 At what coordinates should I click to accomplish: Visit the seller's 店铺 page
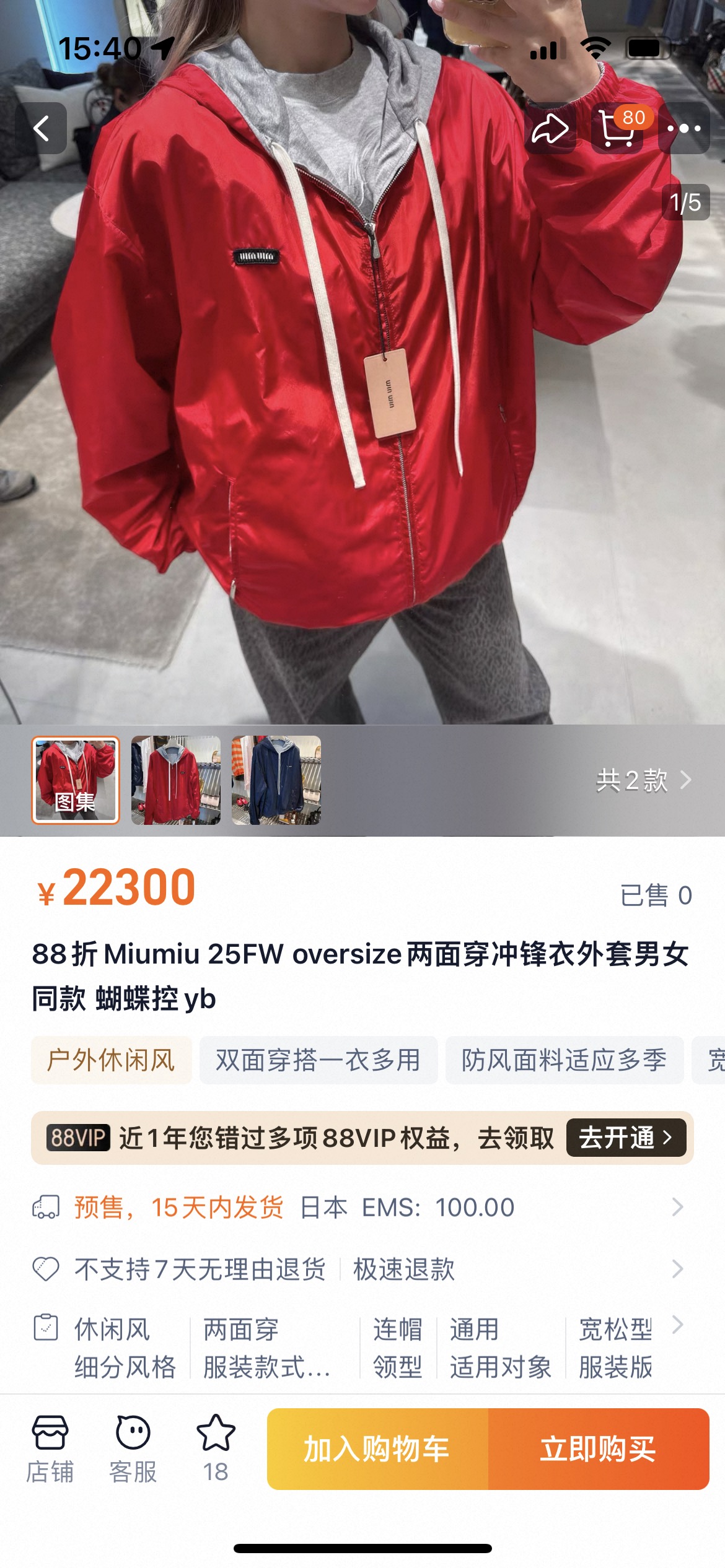click(50, 1448)
